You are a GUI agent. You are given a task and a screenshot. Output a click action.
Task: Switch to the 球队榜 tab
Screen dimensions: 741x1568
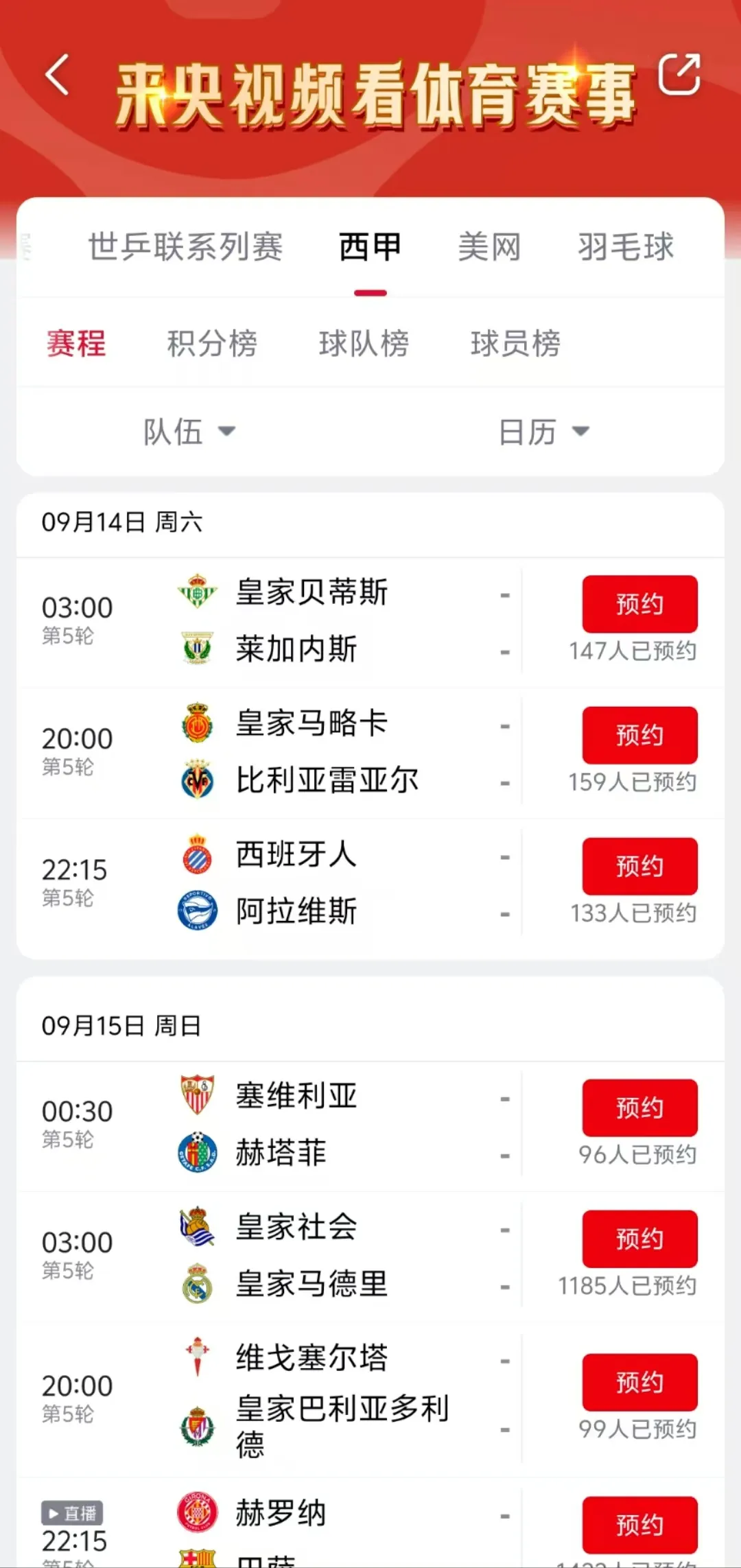point(364,343)
